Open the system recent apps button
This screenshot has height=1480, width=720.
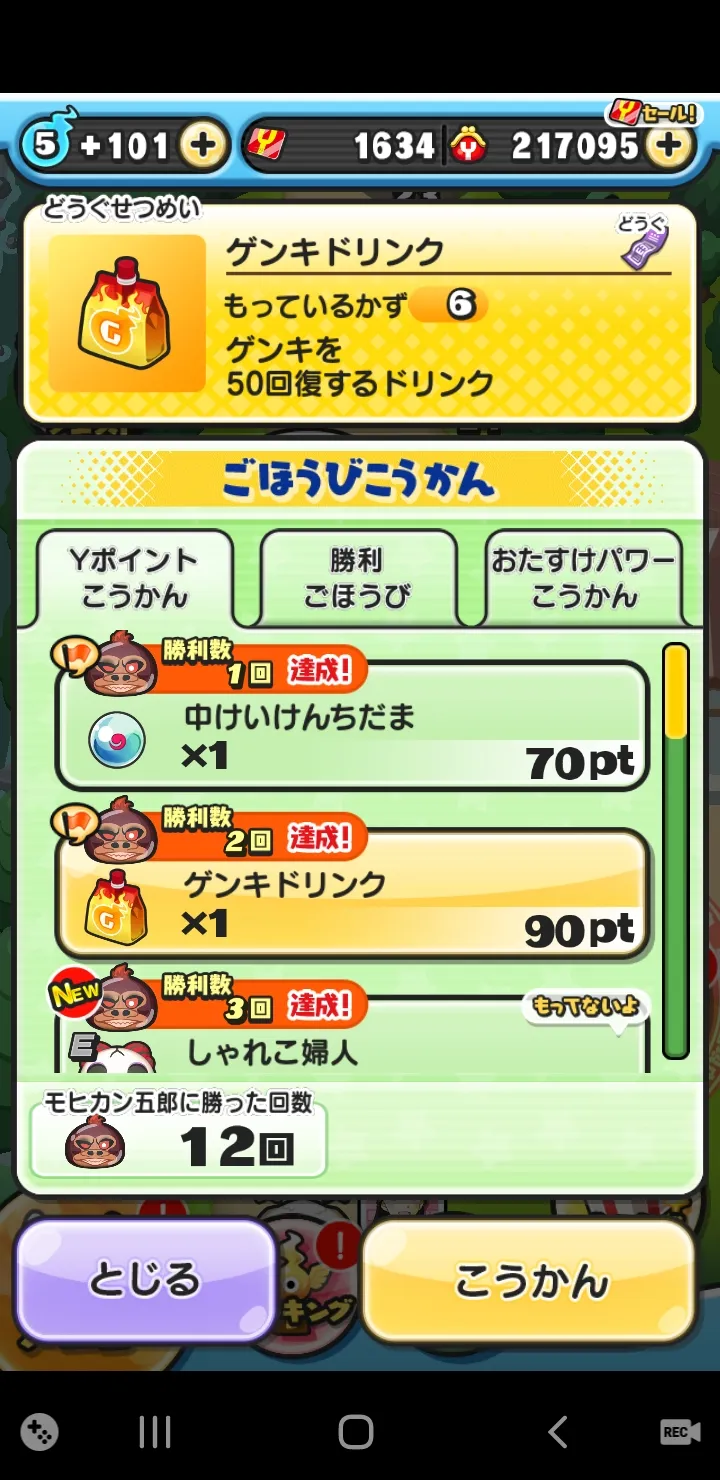(155, 1432)
